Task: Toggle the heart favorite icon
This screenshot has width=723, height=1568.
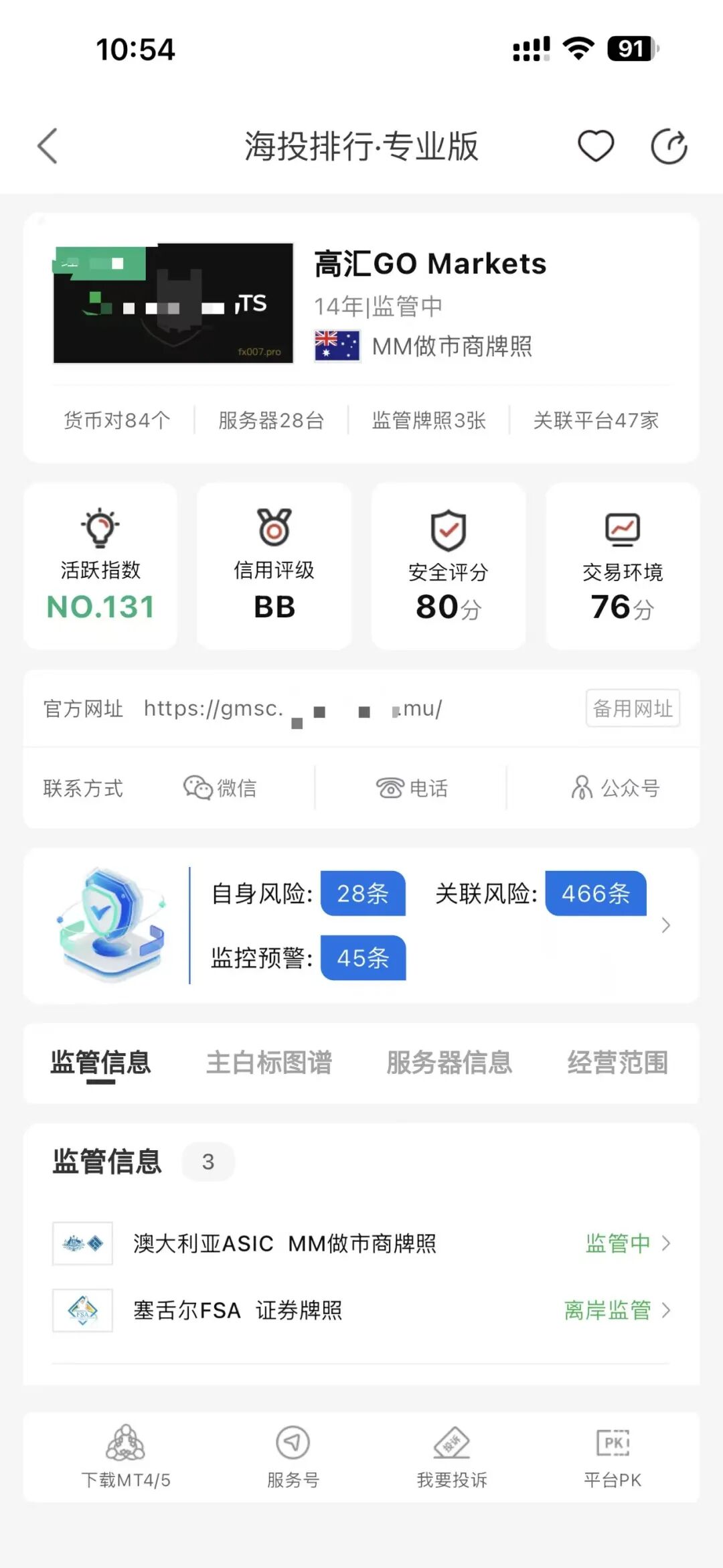Action: pyautogui.click(x=596, y=146)
